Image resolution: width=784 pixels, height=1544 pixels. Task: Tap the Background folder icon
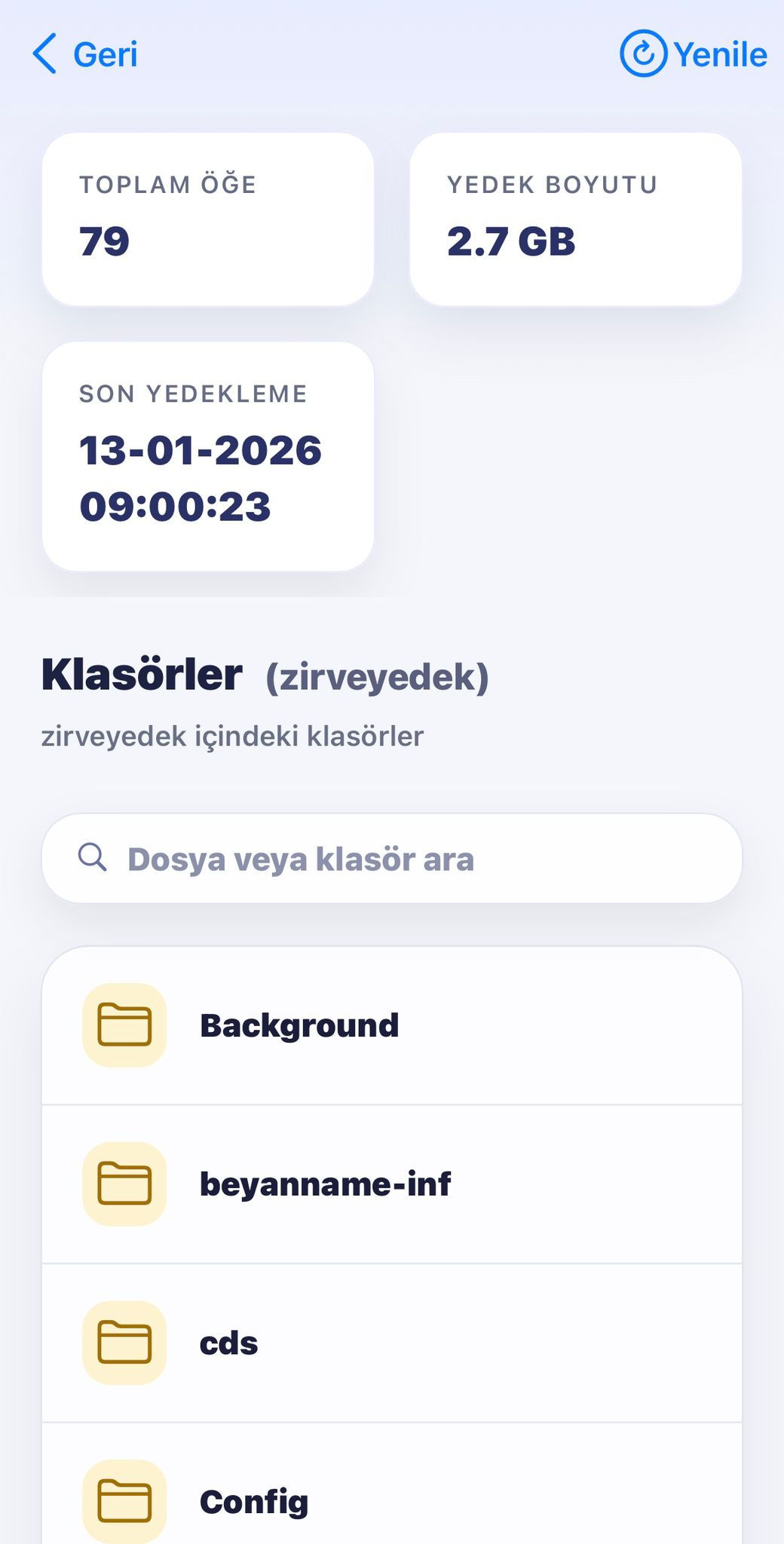tap(125, 1024)
